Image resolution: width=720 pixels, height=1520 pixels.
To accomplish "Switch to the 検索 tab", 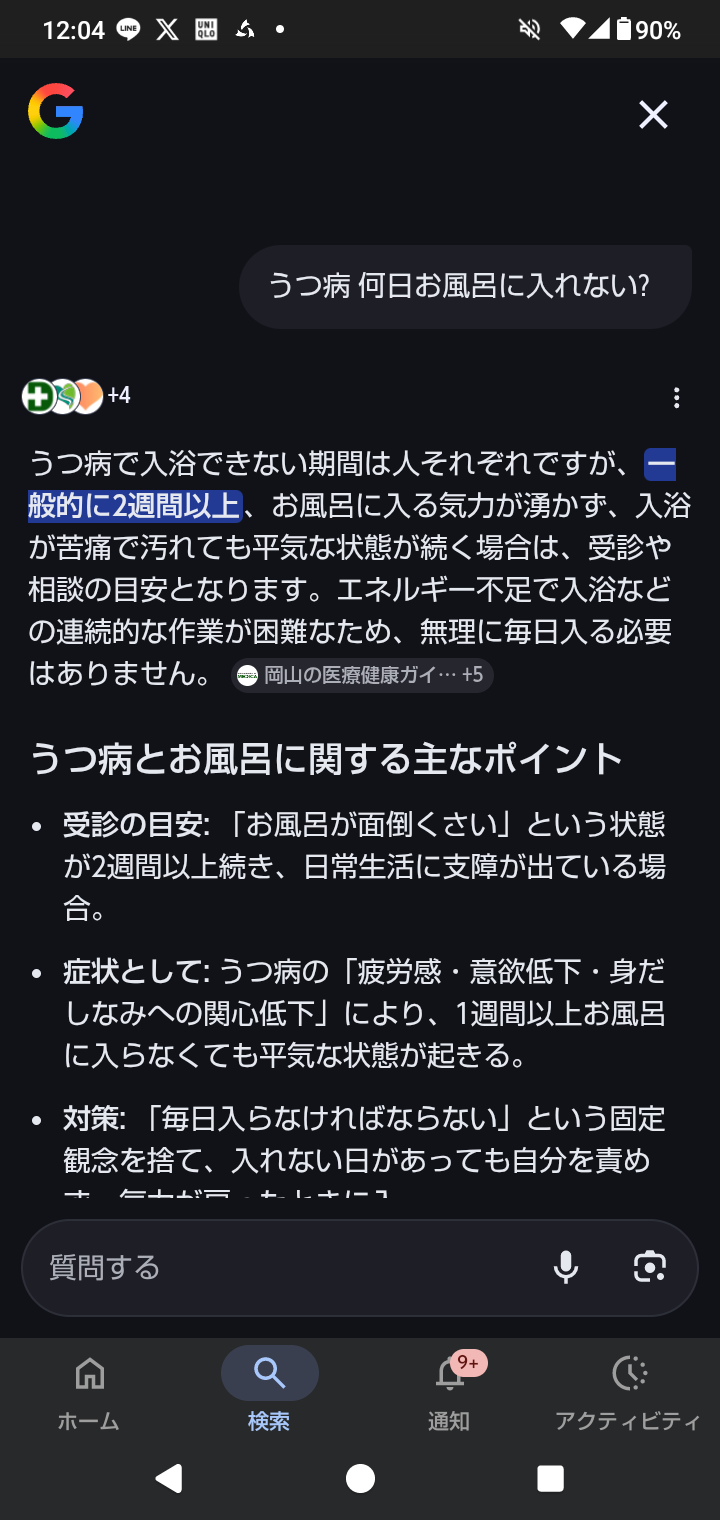I will pyautogui.click(x=269, y=1389).
